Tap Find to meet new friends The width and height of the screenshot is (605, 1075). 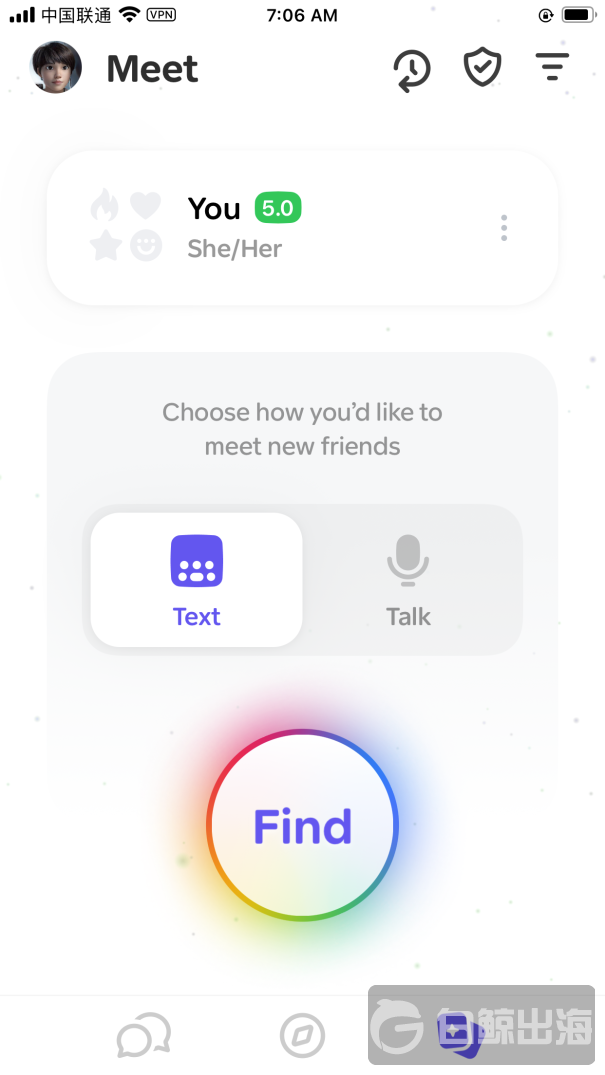[x=302, y=826]
